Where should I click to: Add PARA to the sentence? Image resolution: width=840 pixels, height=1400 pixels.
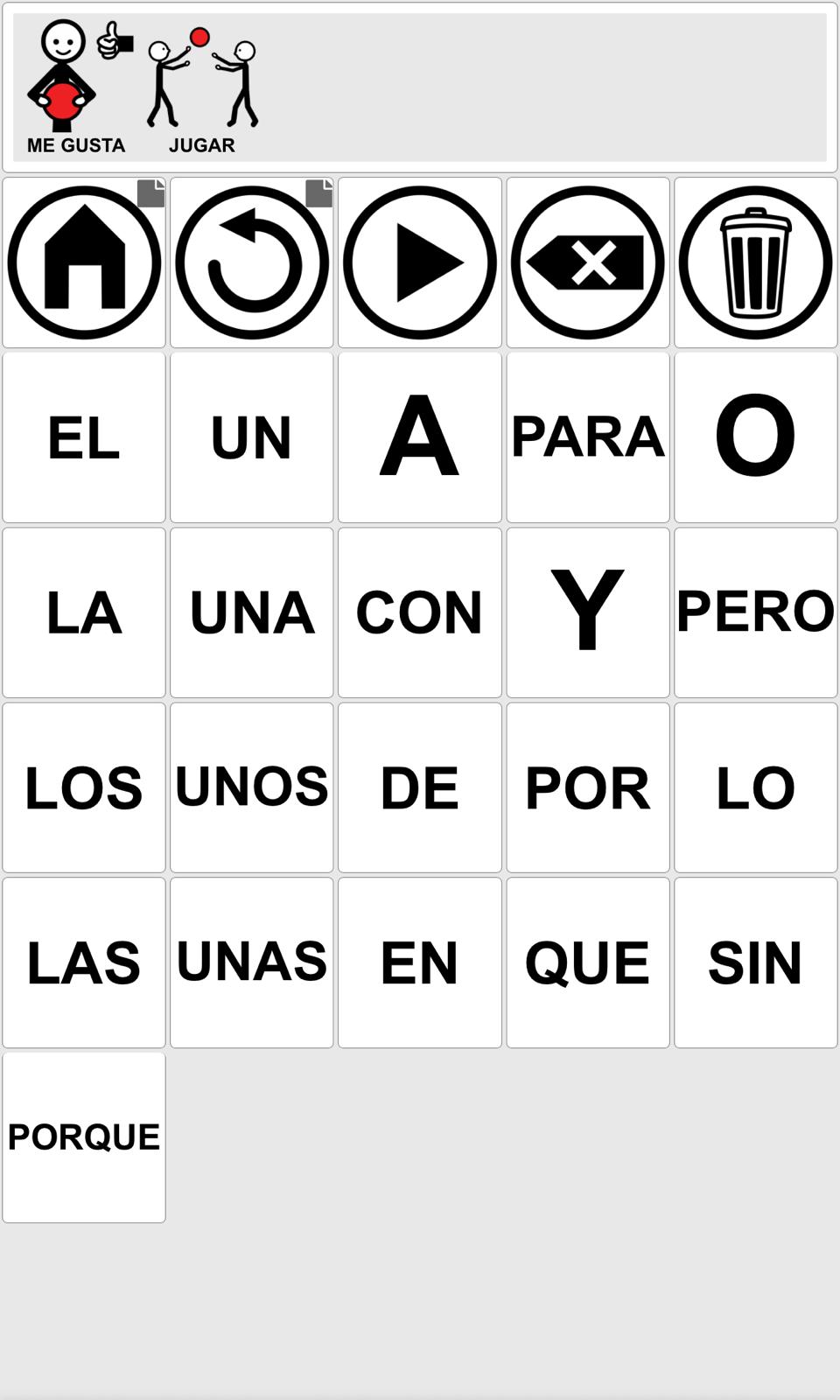(x=588, y=437)
